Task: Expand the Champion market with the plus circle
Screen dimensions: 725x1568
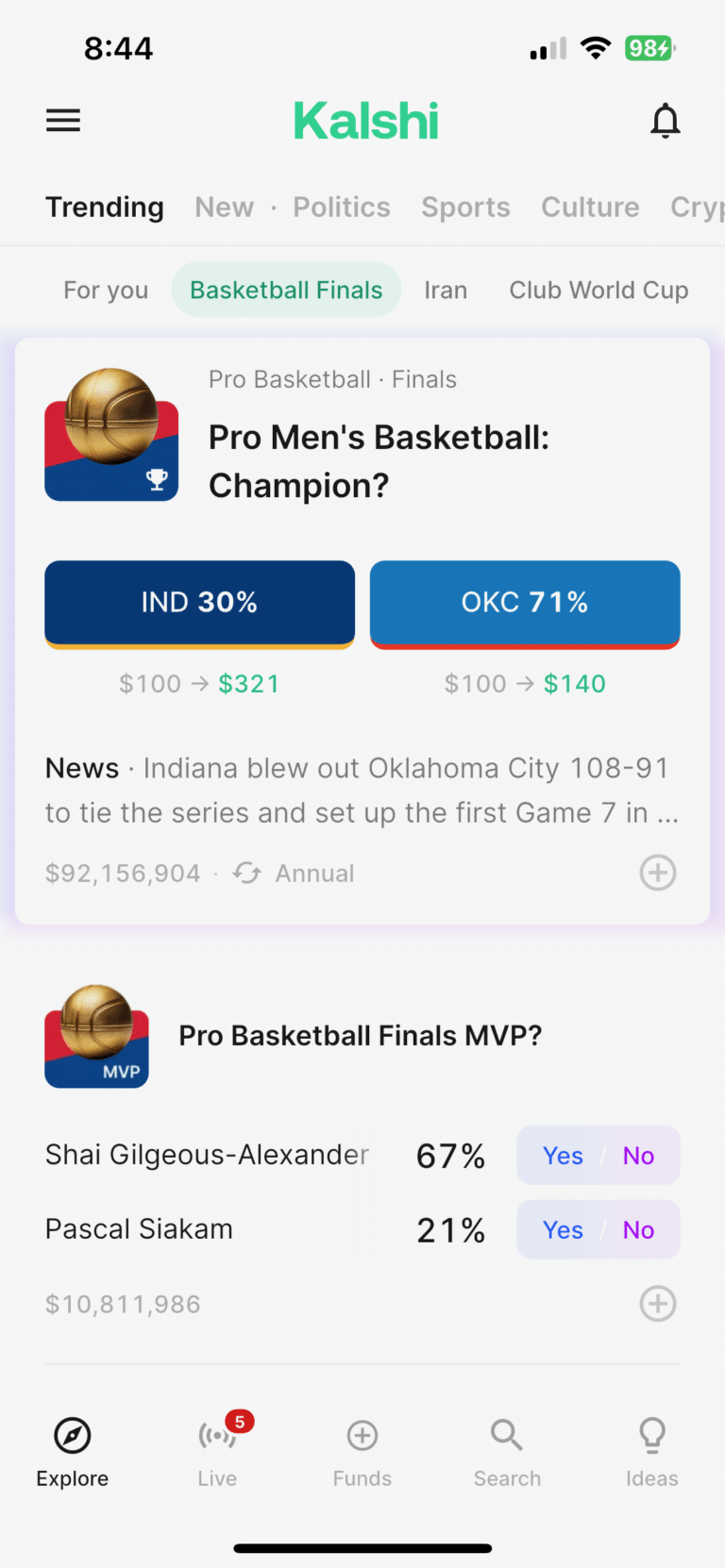Action: pyautogui.click(x=658, y=873)
